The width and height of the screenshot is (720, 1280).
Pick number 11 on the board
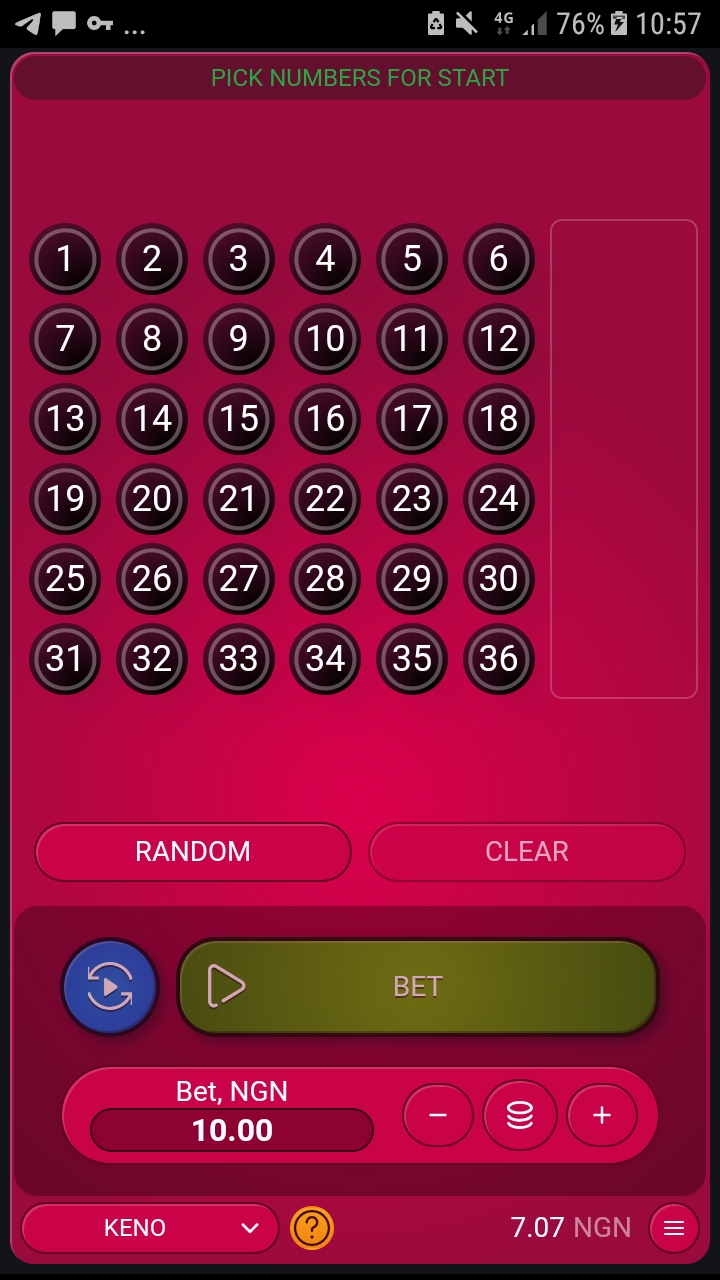(412, 339)
